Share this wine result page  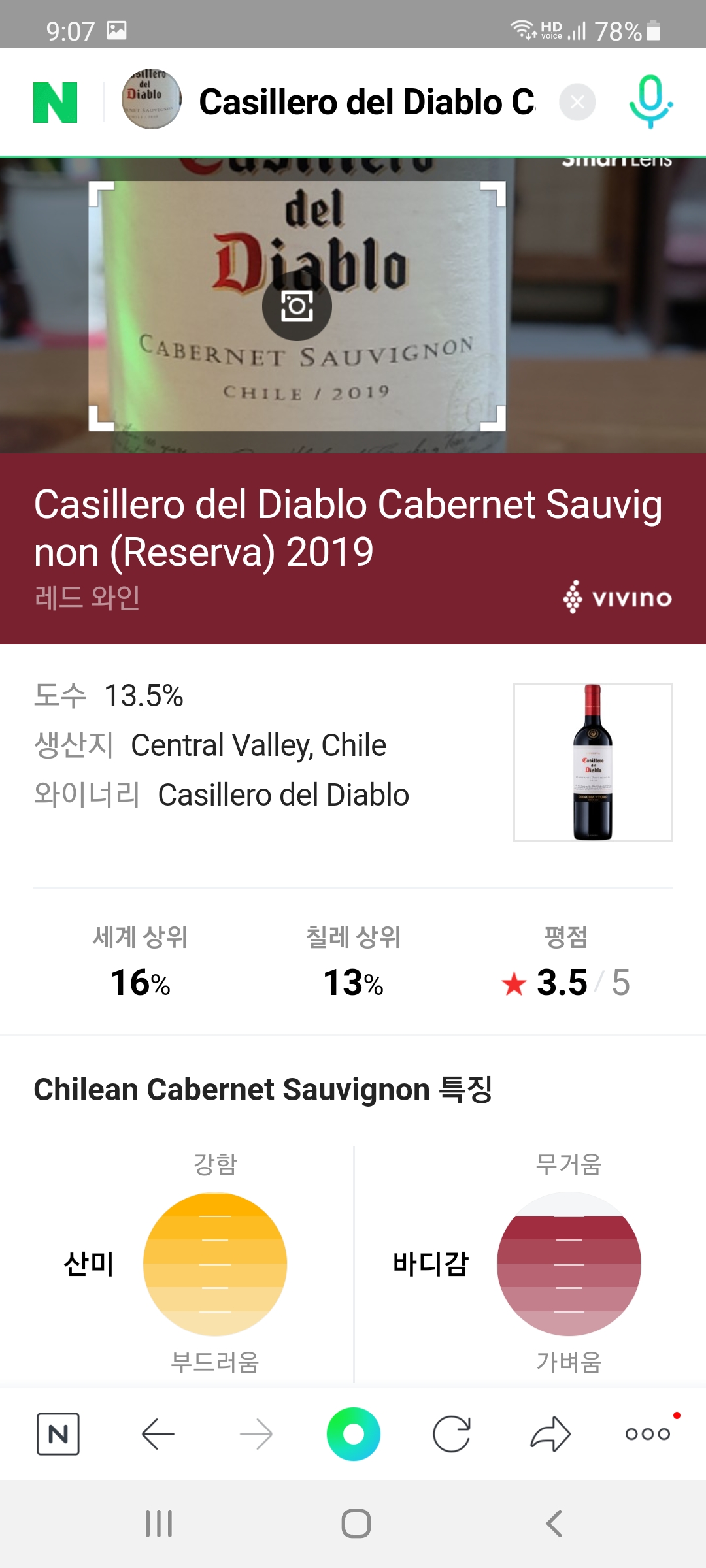550,1434
